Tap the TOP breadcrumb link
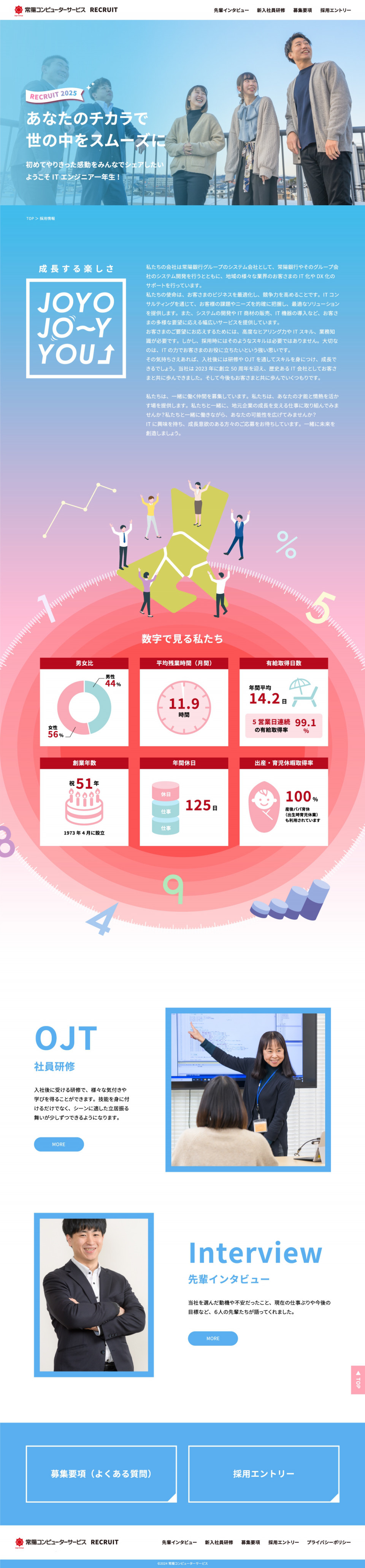Image resolution: width=365 pixels, height=1568 pixels. [x=30, y=219]
